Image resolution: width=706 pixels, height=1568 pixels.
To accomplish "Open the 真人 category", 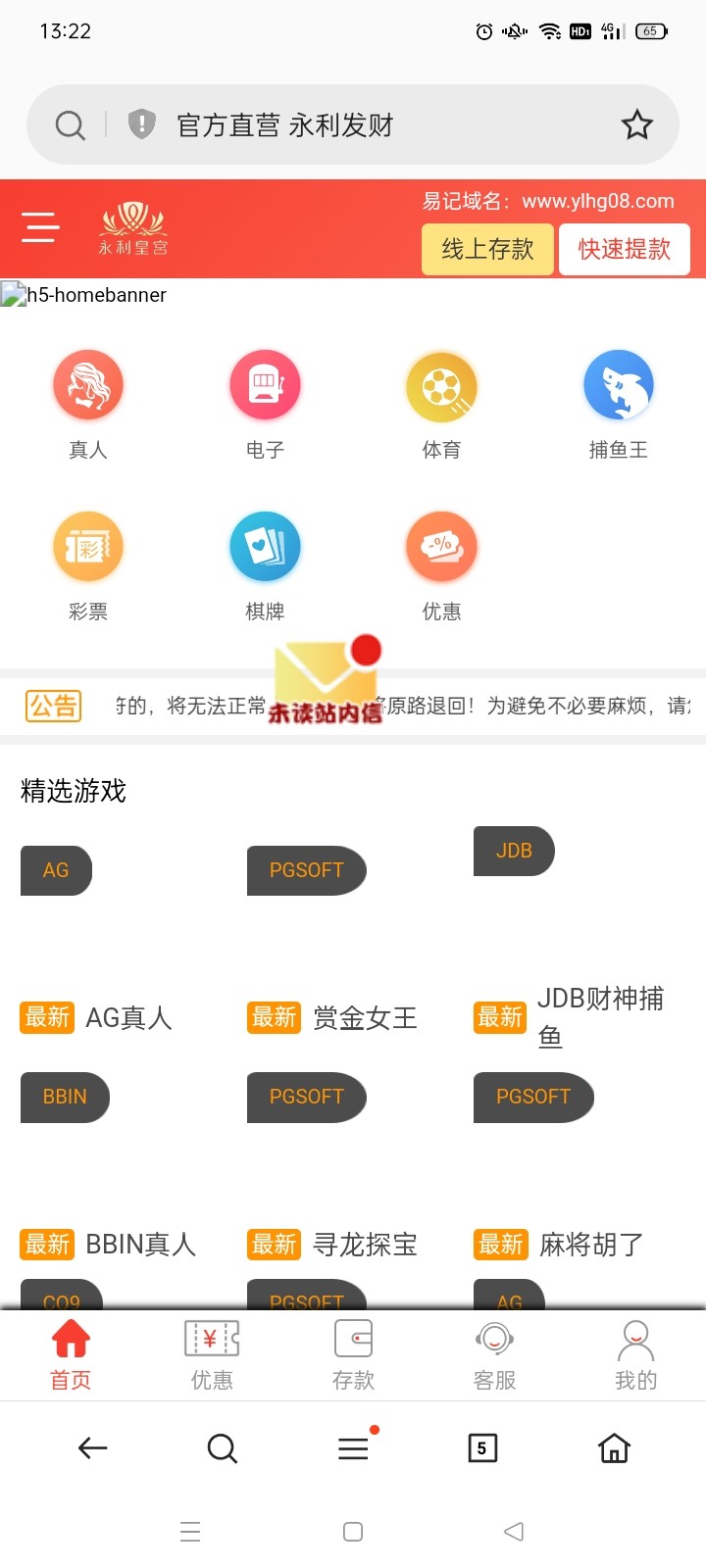I will tap(88, 404).
